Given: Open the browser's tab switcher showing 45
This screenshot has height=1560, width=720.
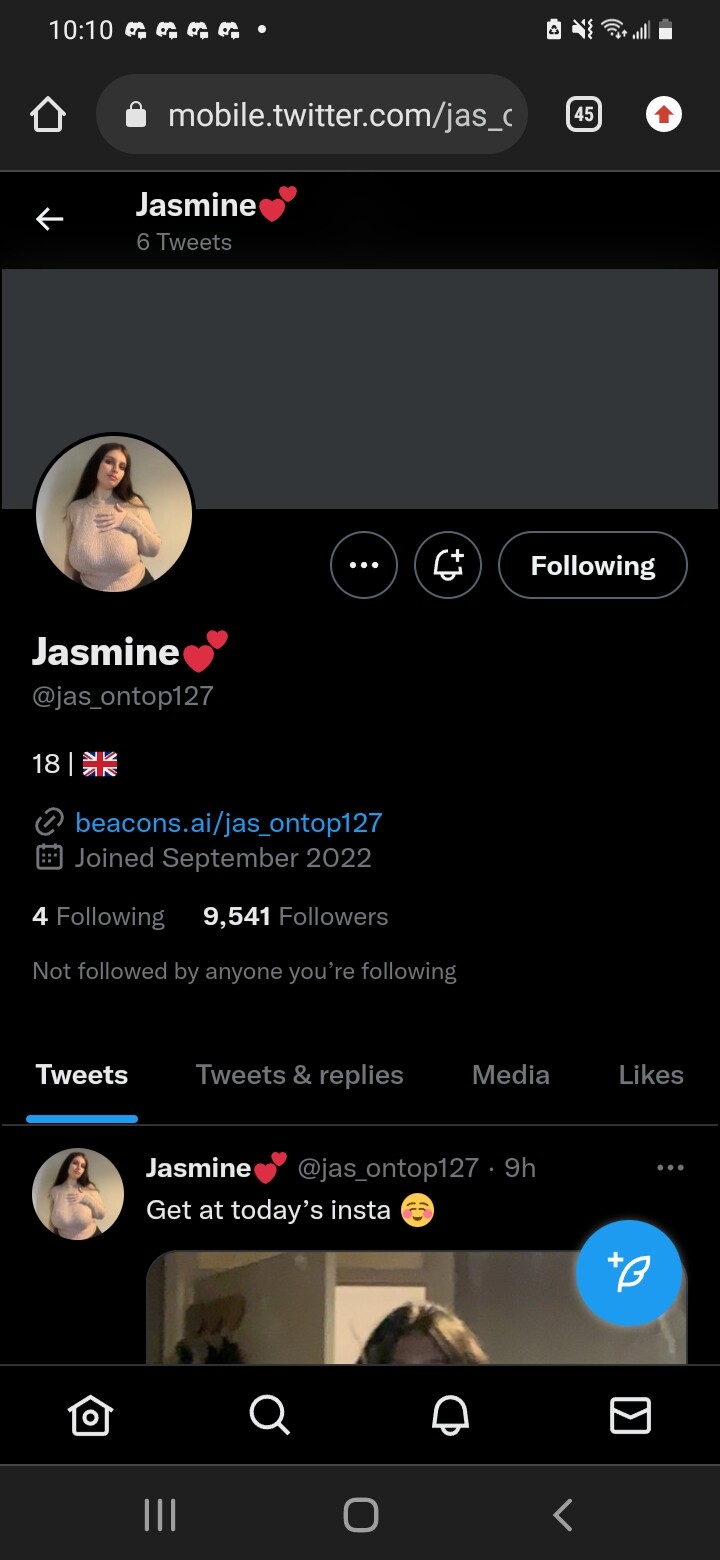Looking at the screenshot, I should (x=584, y=115).
